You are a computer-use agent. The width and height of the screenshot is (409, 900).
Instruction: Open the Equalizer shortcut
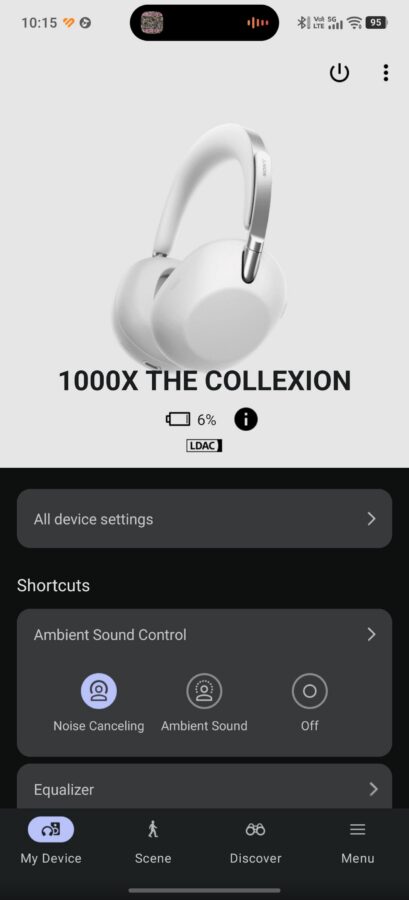pos(204,789)
